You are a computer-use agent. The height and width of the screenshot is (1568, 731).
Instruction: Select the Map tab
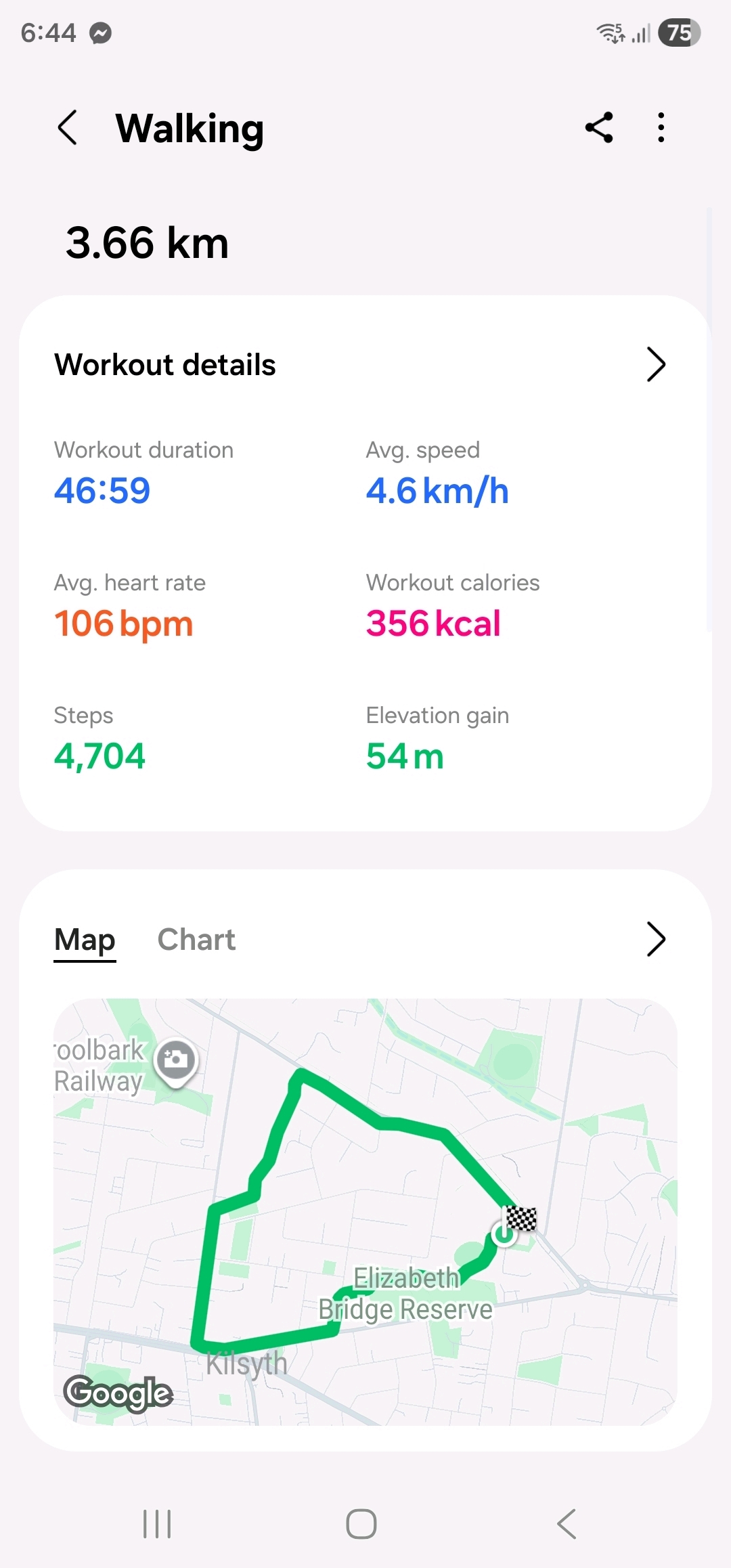(85, 940)
